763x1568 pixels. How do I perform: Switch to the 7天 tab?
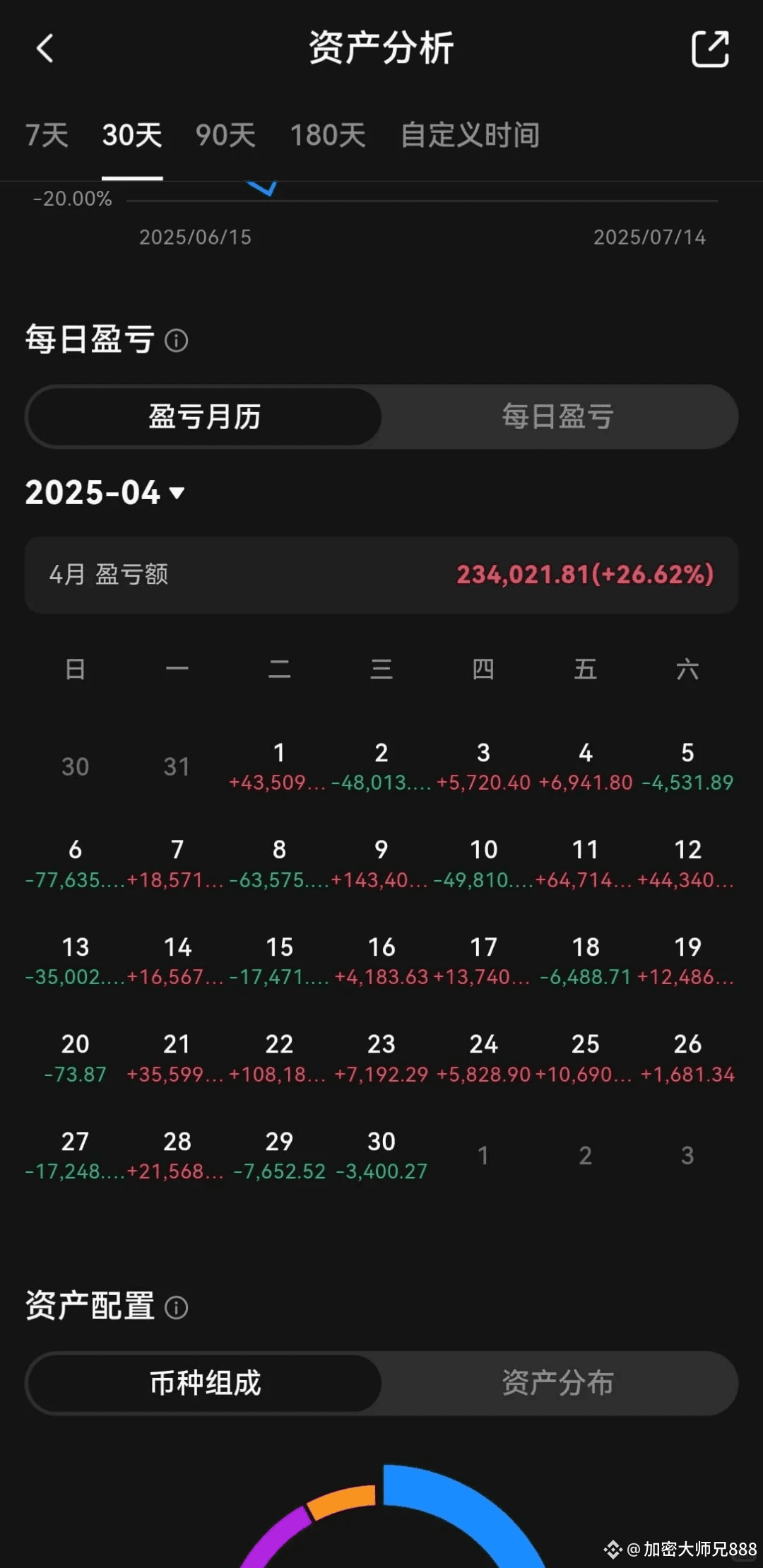click(x=47, y=135)
